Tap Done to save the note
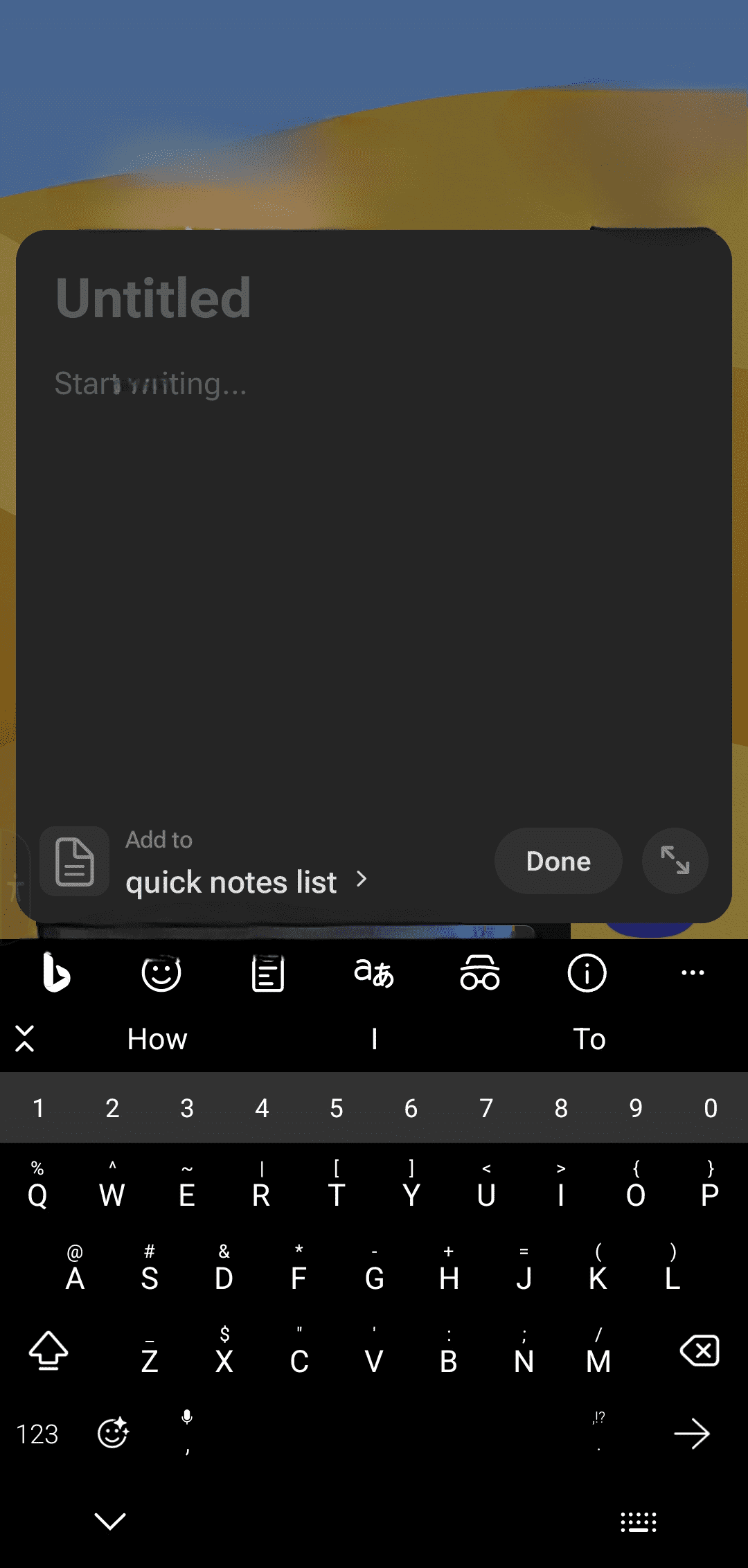 [x=558, y=861]
